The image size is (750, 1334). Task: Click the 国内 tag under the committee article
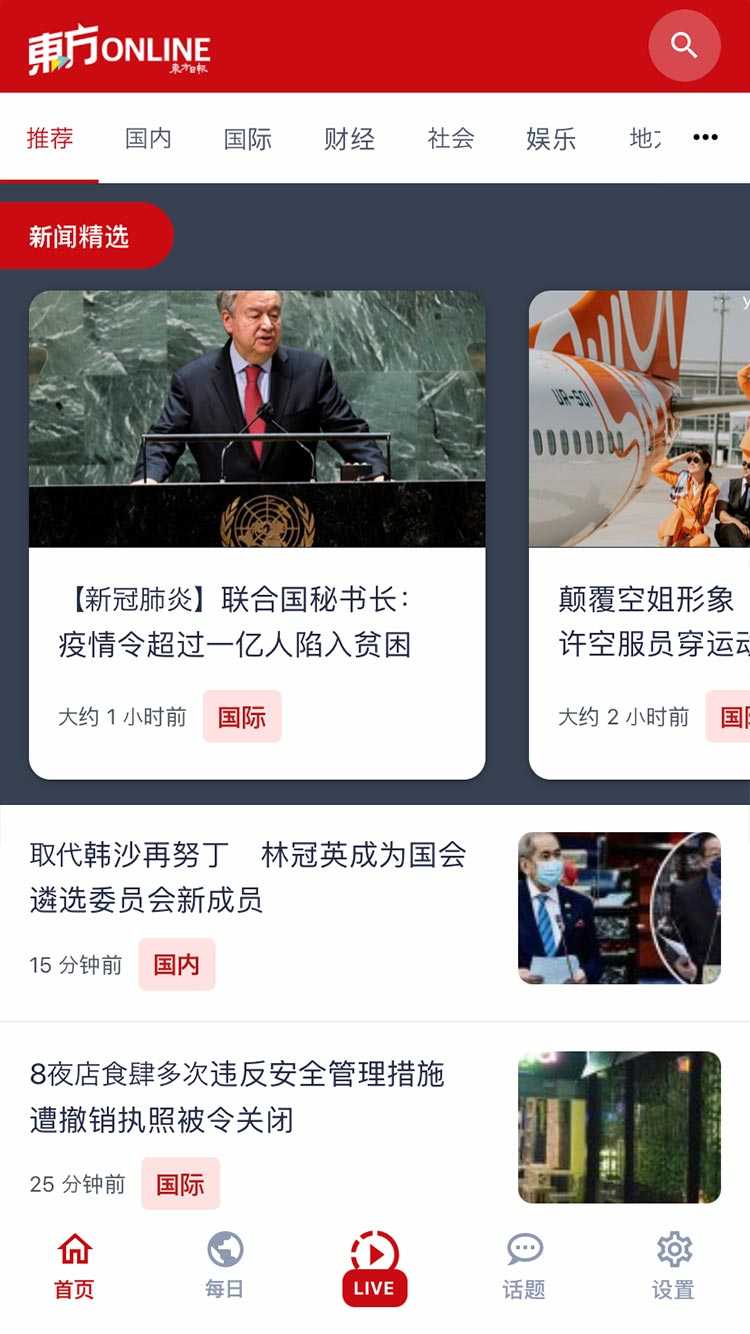coord(177,965)
